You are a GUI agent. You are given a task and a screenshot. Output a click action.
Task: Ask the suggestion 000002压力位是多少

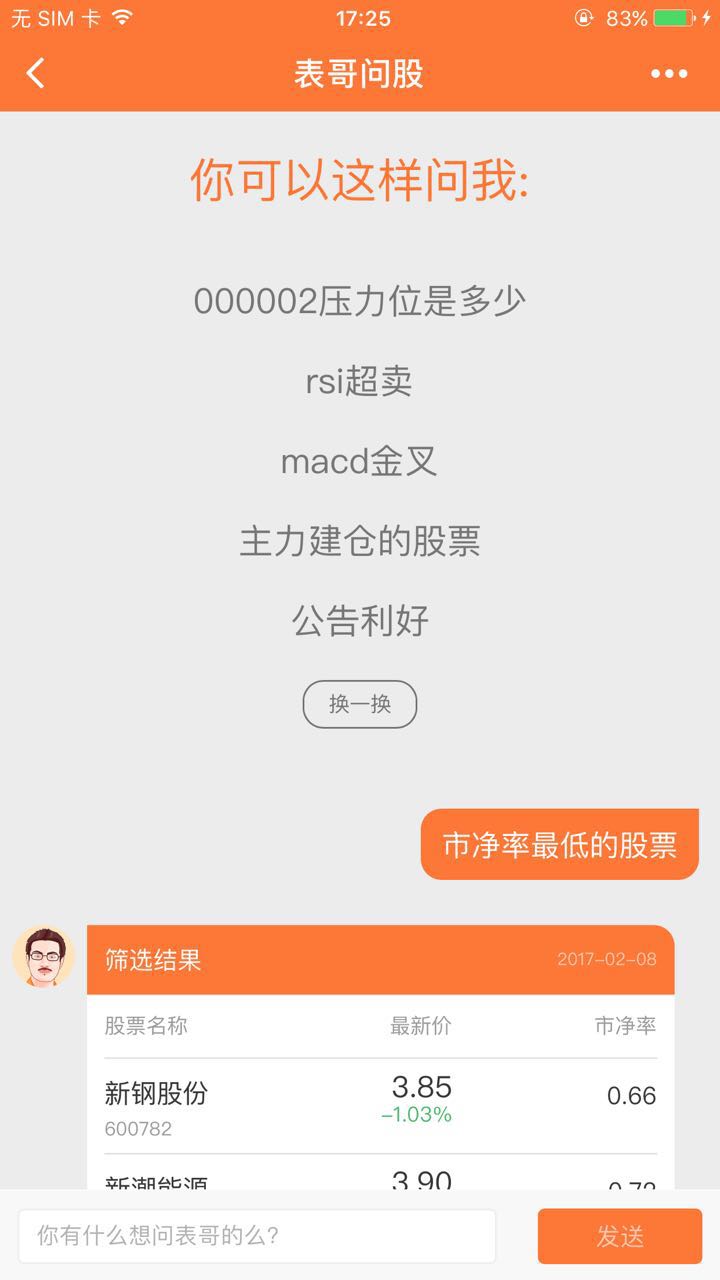click(359, 301)
